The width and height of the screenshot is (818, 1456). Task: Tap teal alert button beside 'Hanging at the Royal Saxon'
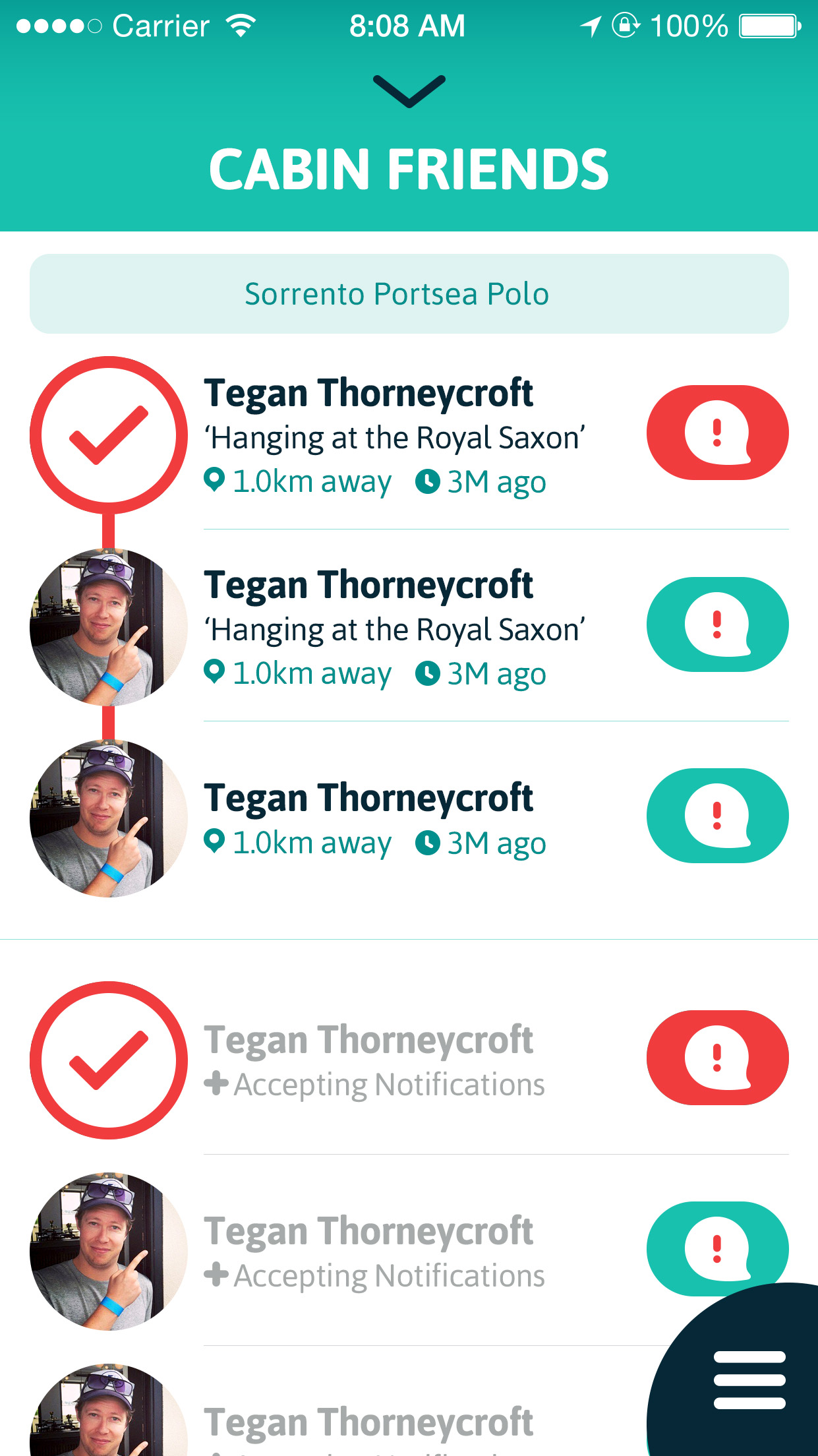[x=717, y=624]
